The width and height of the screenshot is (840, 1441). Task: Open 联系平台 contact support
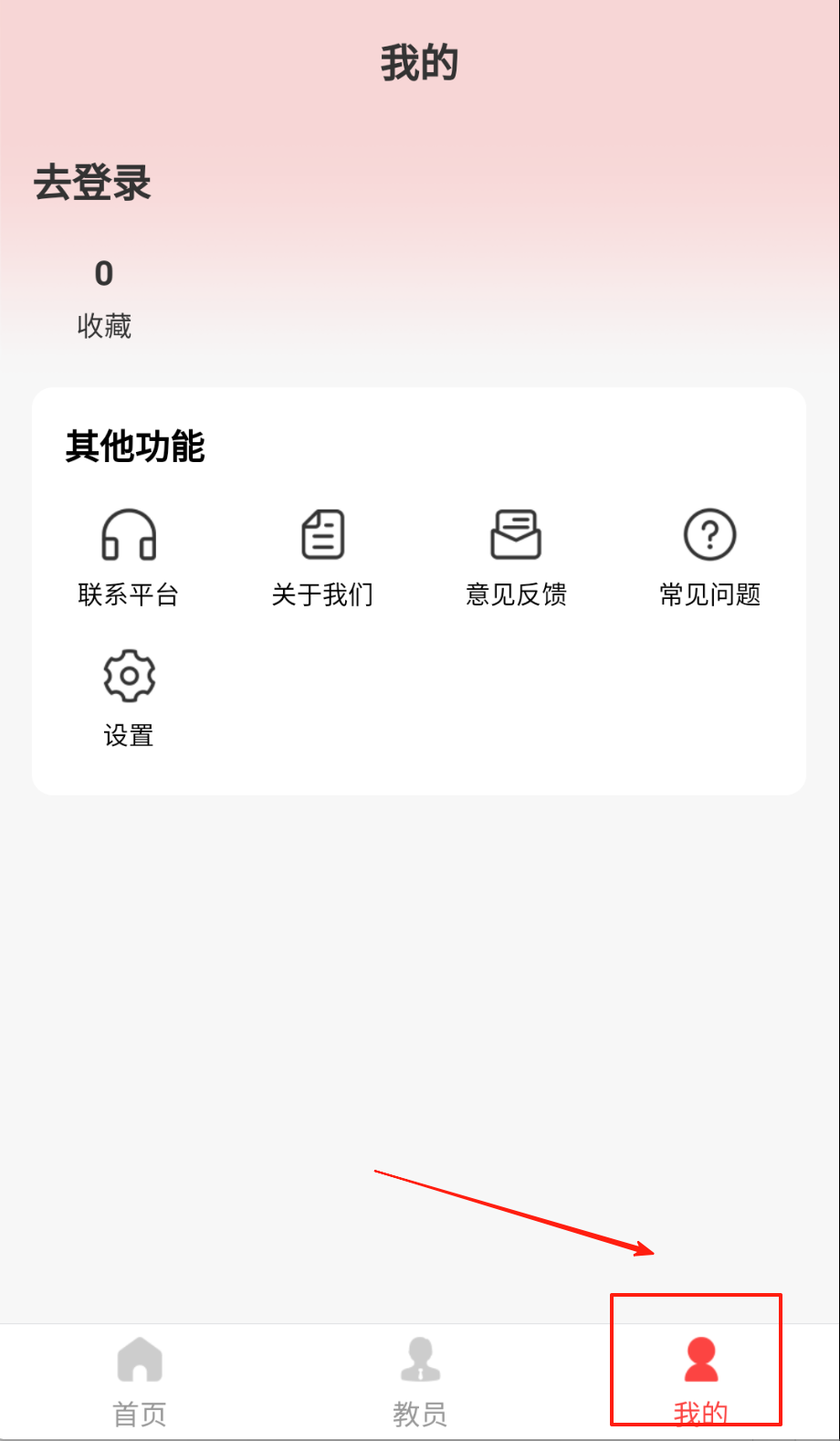point(129,556)
